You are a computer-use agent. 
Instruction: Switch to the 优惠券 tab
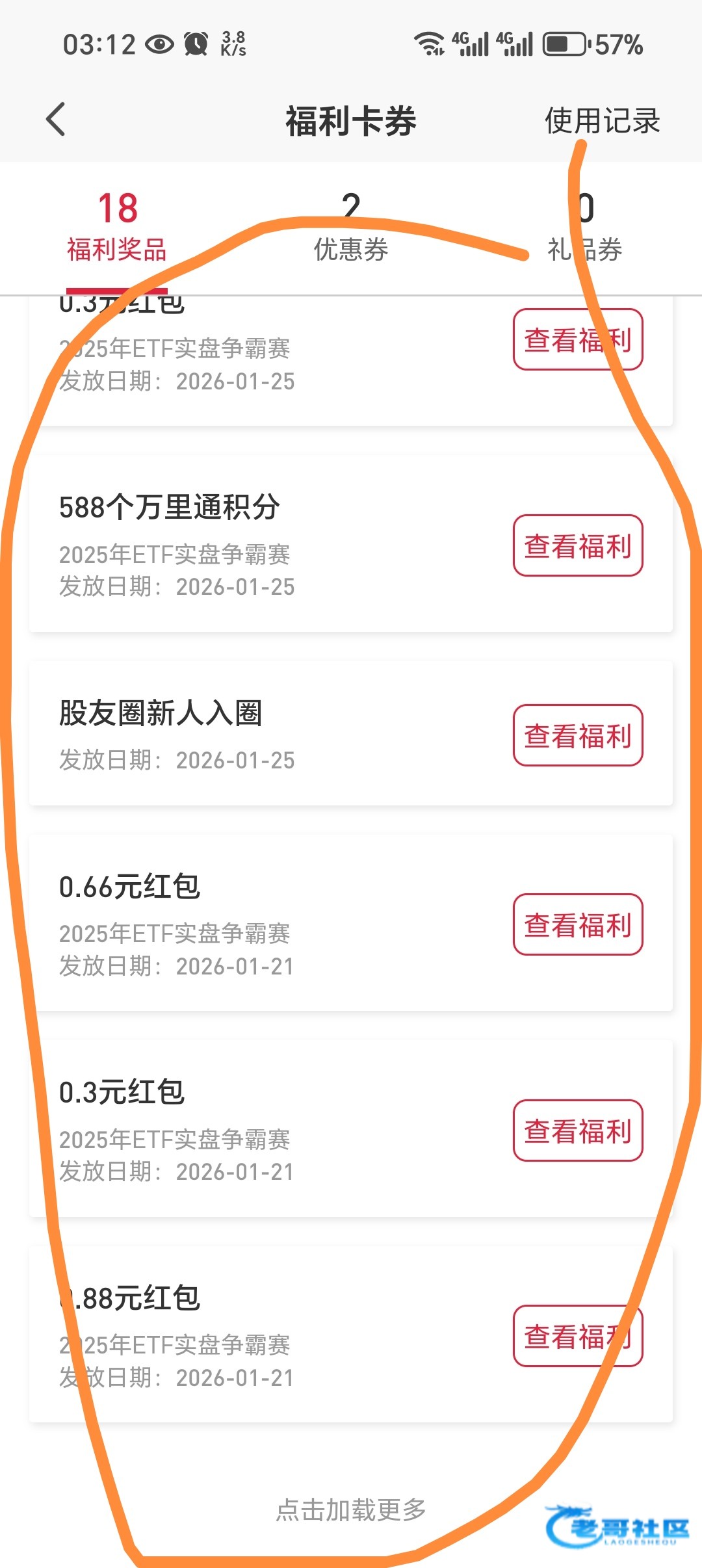click(x=351, y=228)
